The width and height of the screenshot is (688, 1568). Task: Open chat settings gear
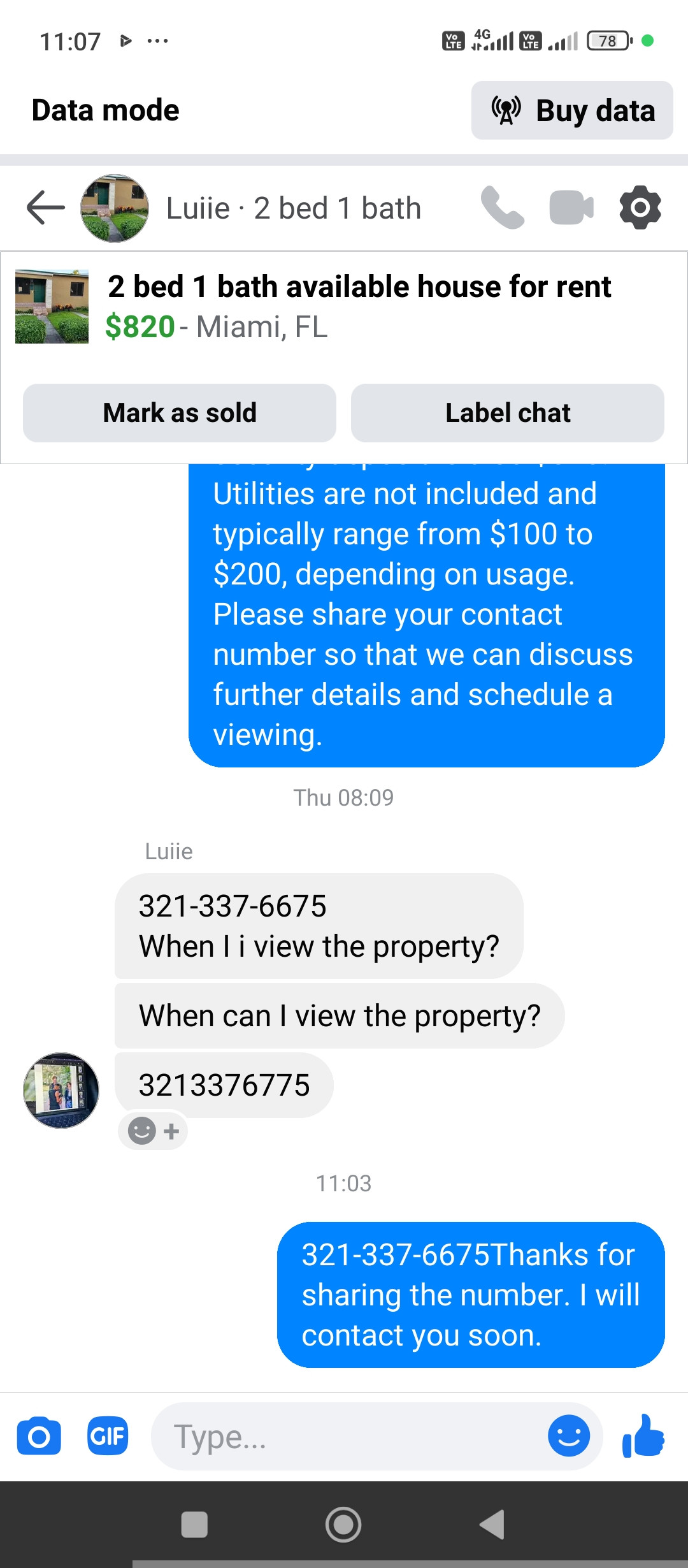pyautogui.click(x=640, y=208)
